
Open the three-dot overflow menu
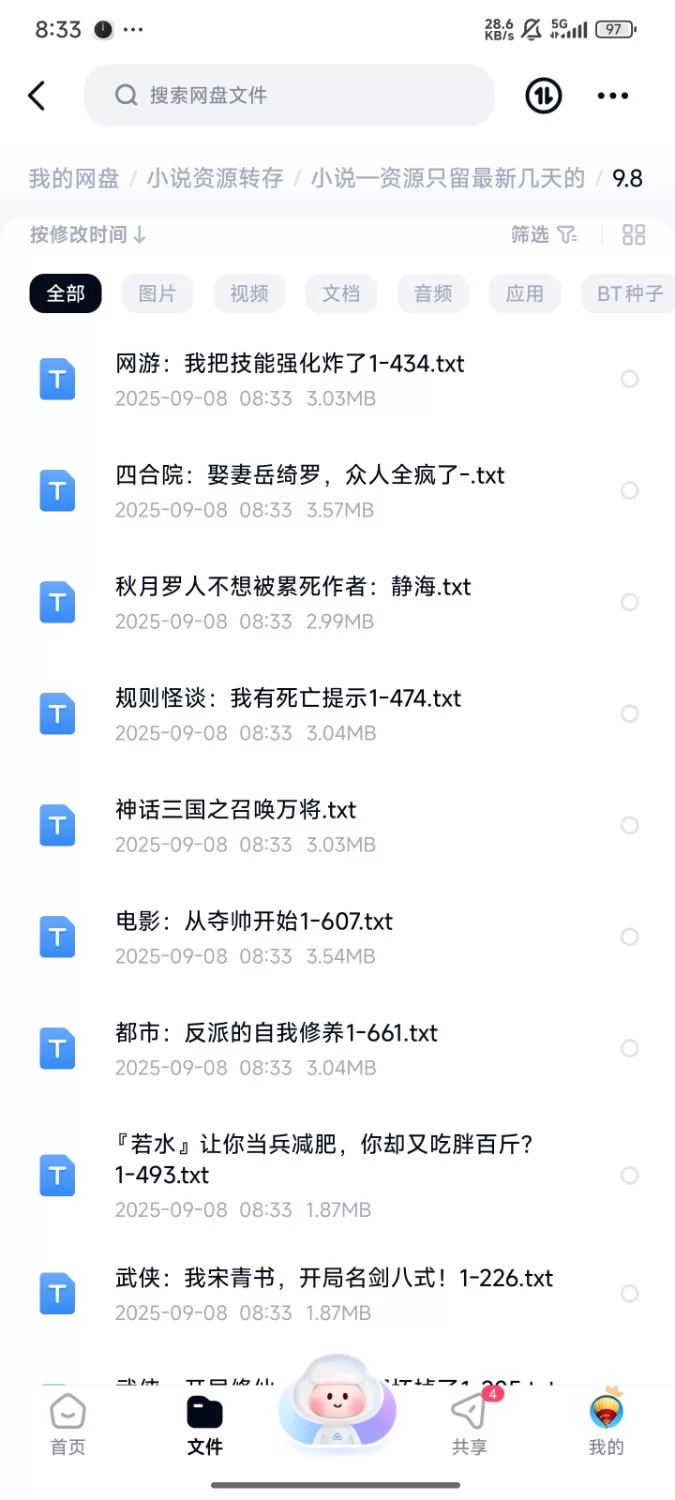[x=612, y=96]
